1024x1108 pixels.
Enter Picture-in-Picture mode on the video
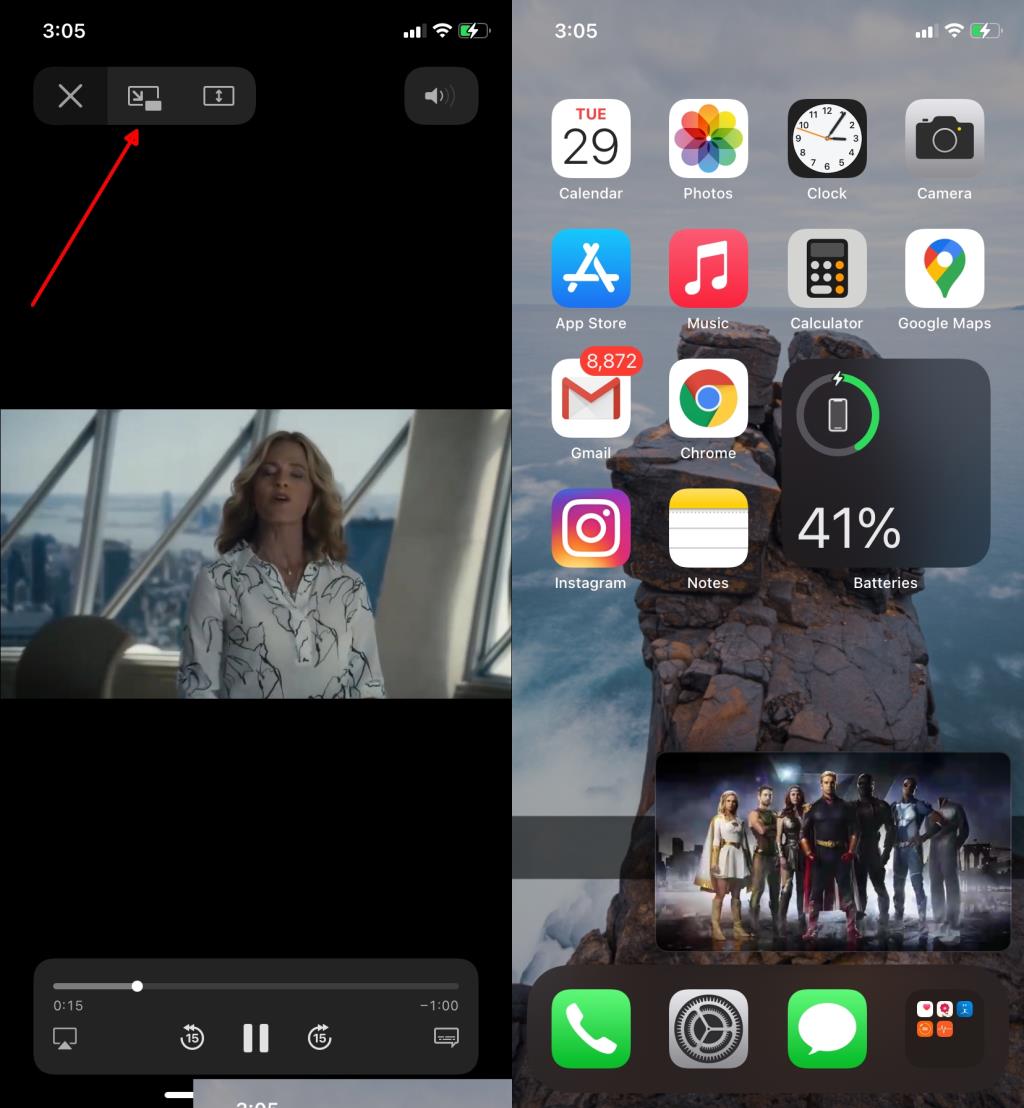coord(145,96)
